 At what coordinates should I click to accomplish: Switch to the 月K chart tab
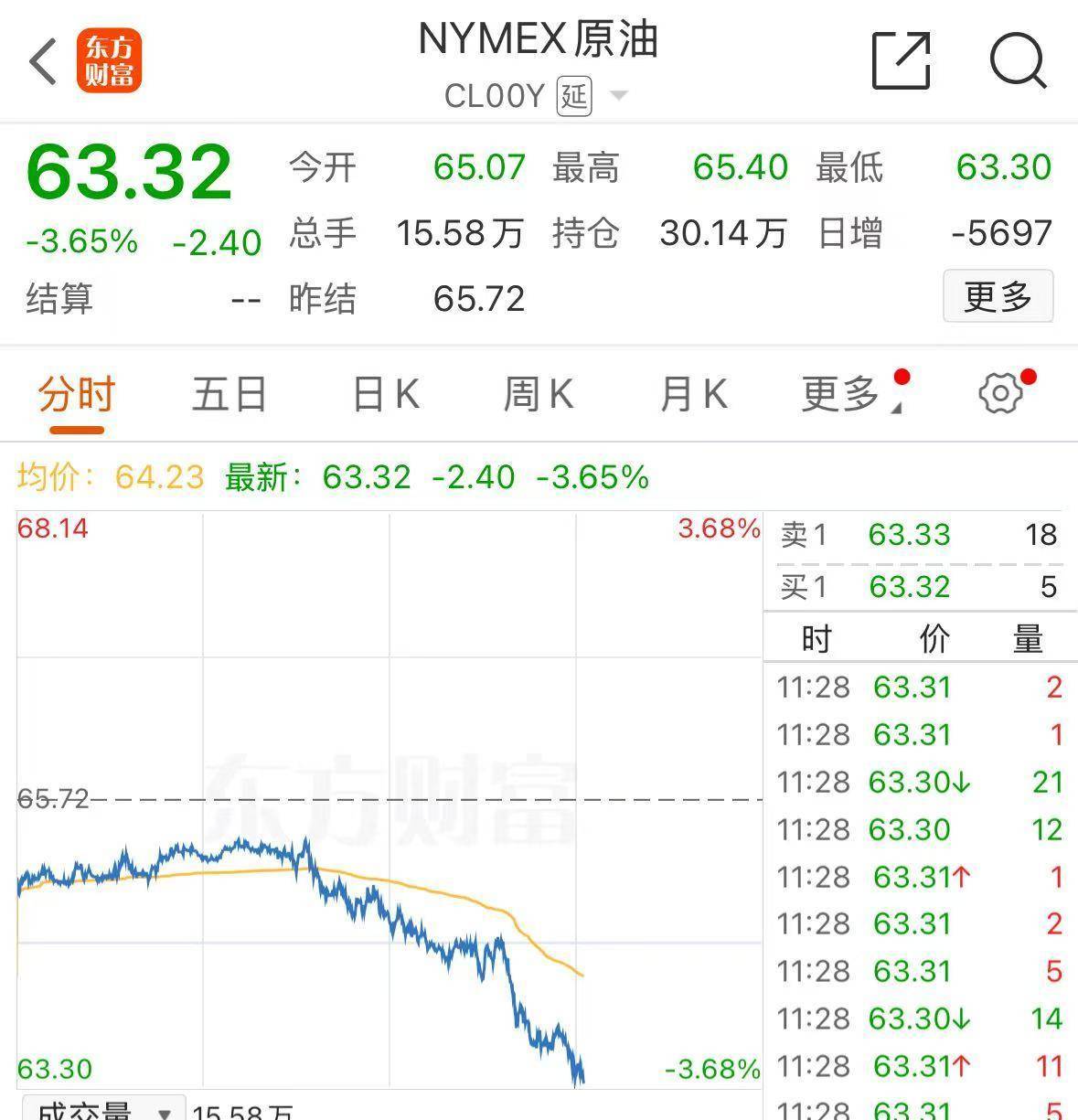693,395
